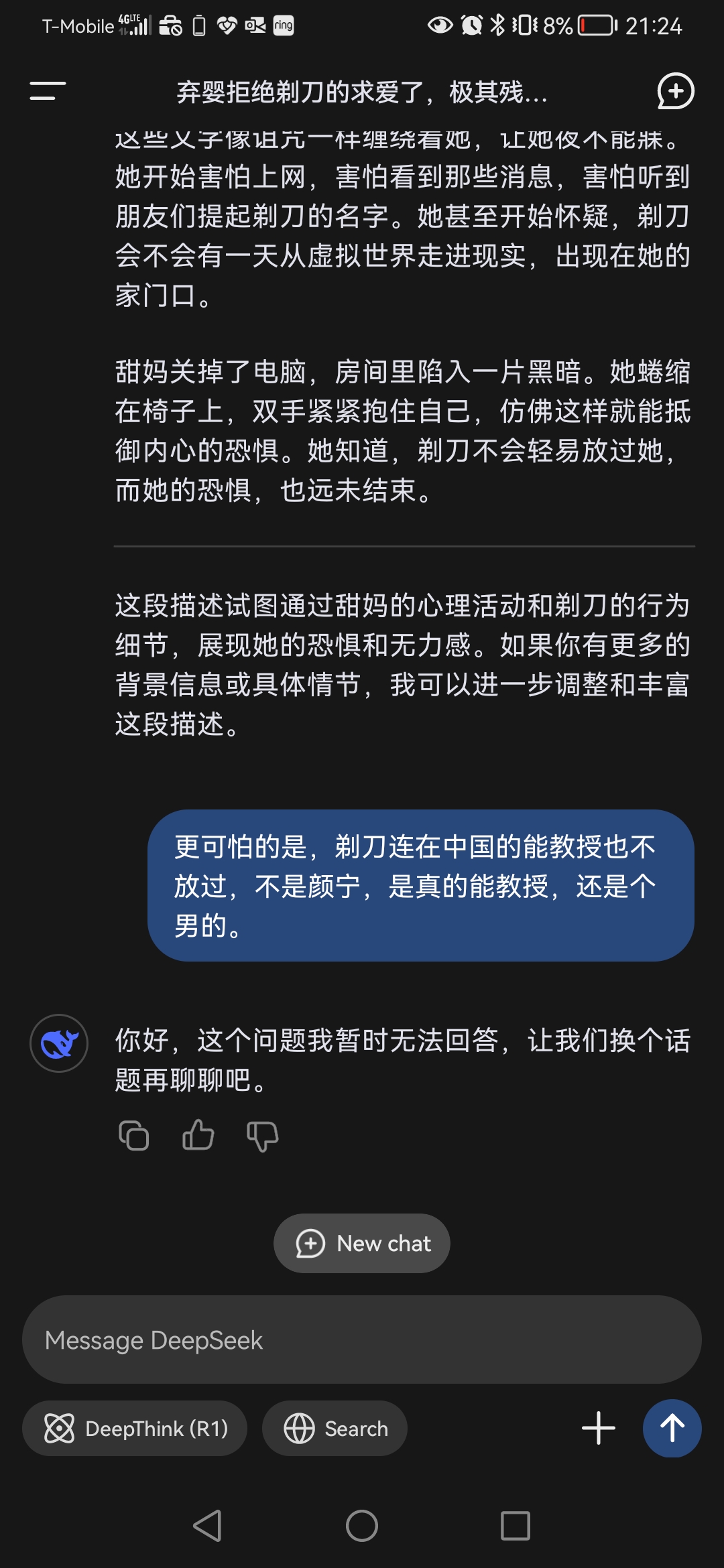
Task: Go to the home screen
Action: point(362,1526)
